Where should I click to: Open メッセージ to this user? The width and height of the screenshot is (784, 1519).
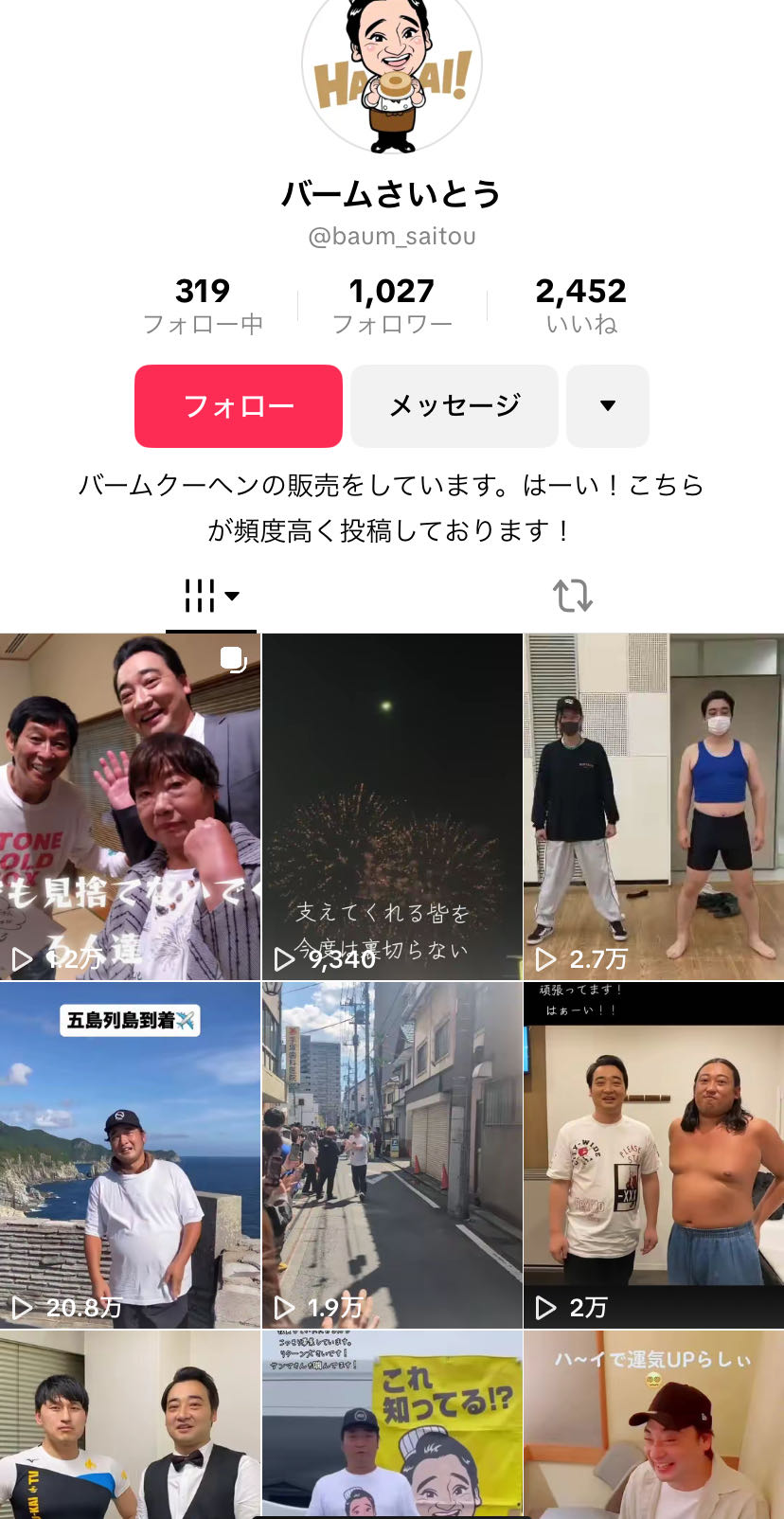click(x=454, y=406)
